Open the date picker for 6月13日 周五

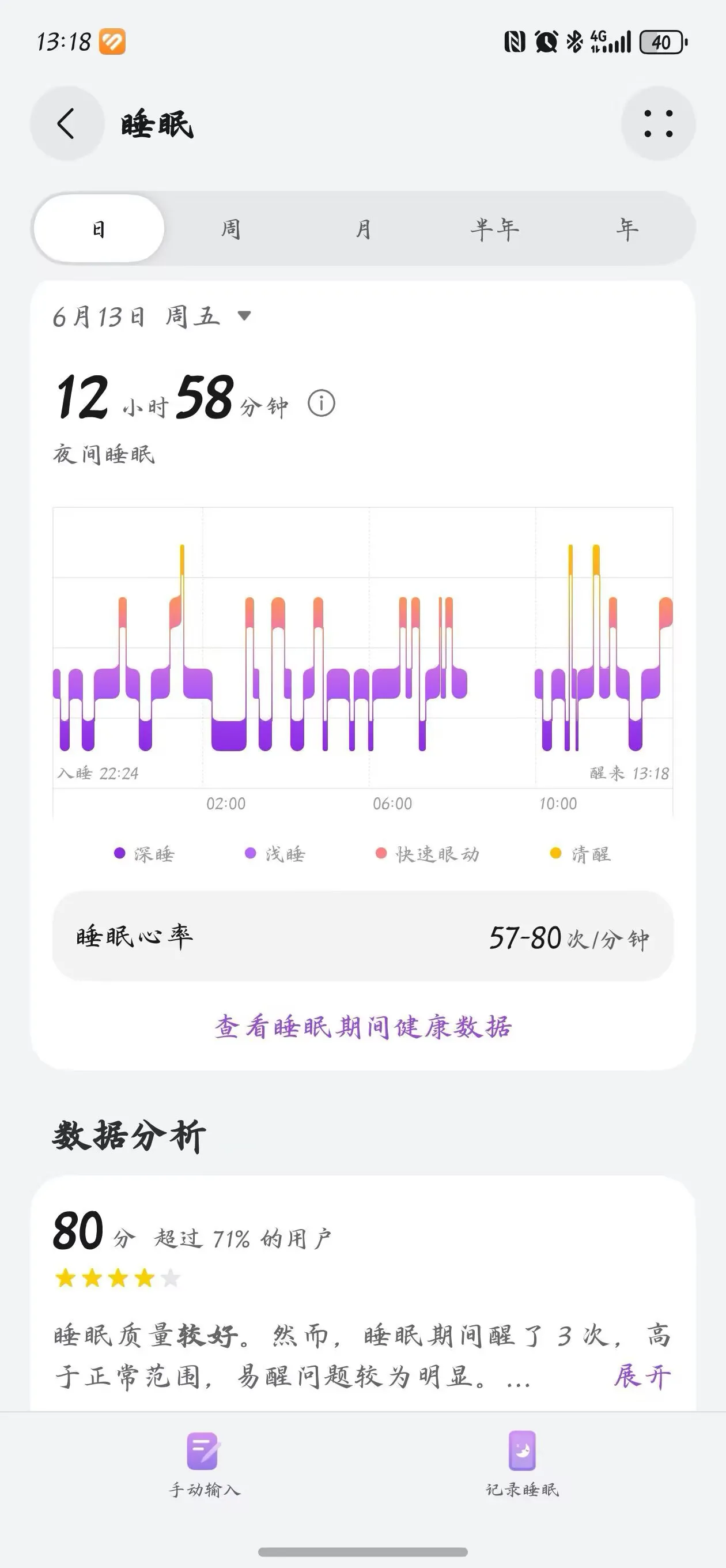click(152, 316)
